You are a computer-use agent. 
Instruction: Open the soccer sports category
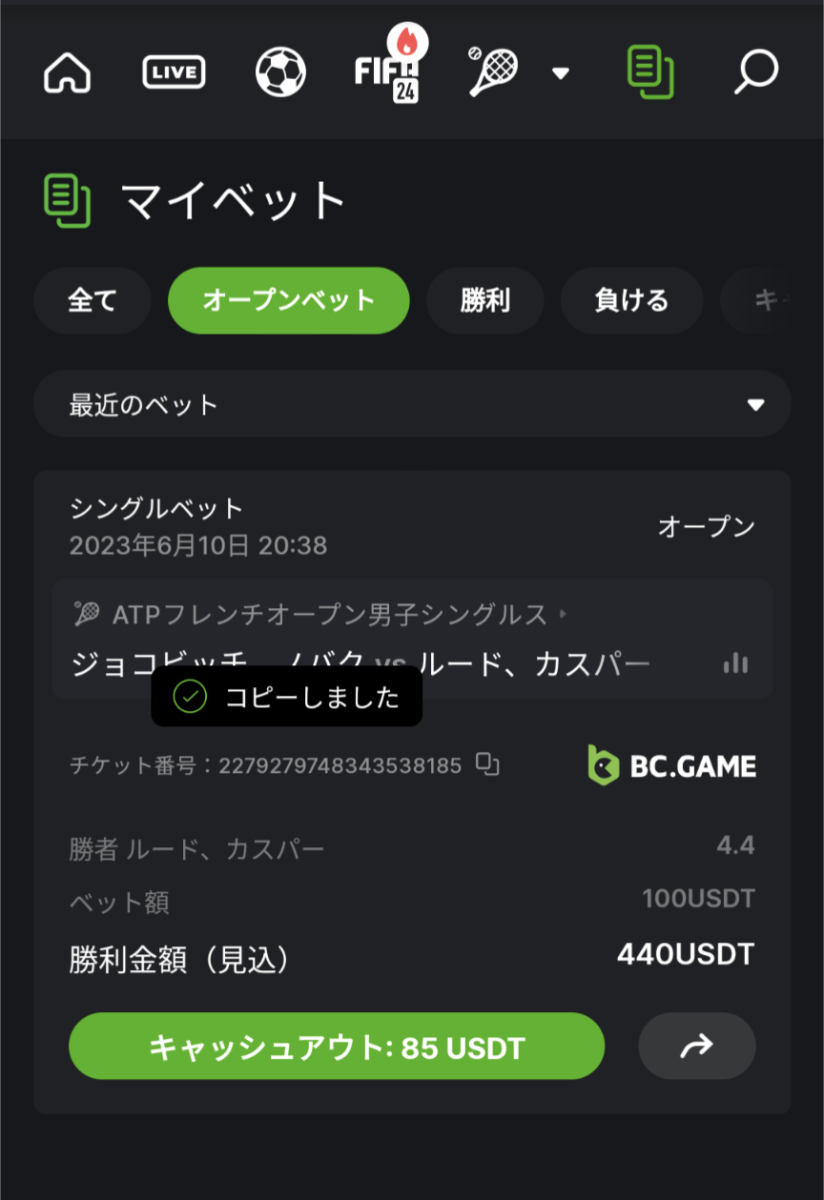tap(280, 73)
